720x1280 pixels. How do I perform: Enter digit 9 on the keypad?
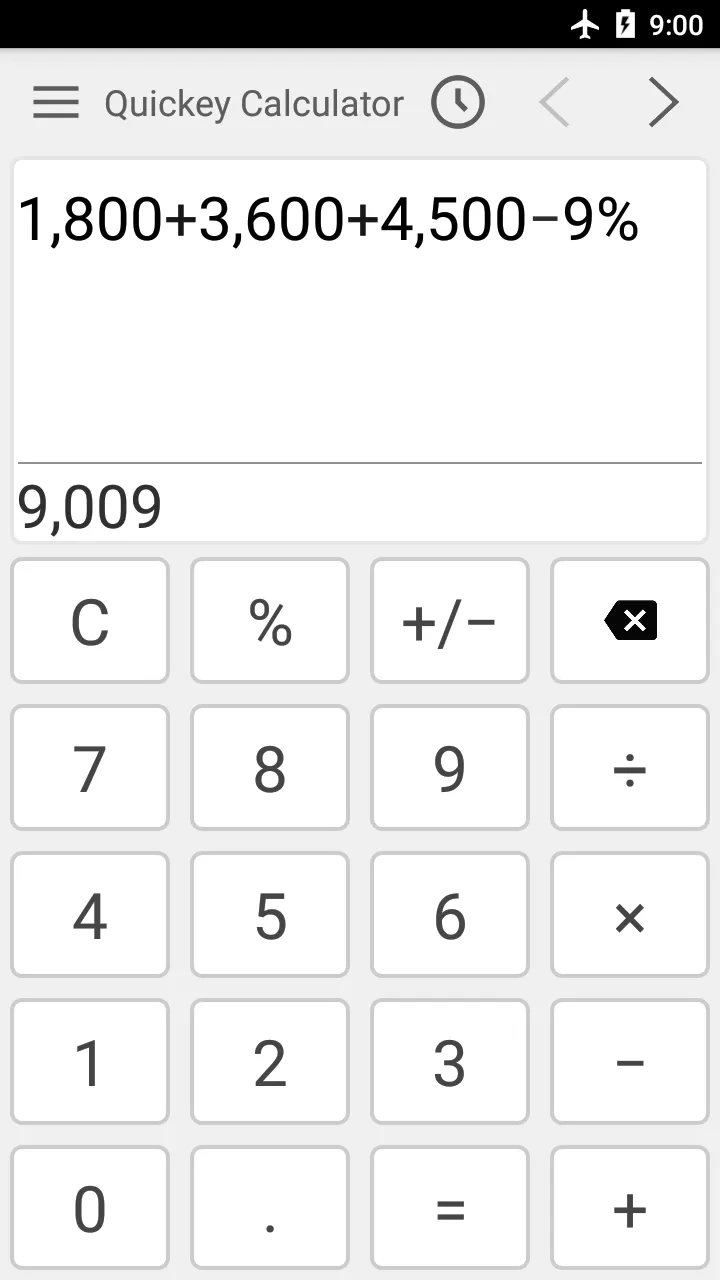click(449, 768)
